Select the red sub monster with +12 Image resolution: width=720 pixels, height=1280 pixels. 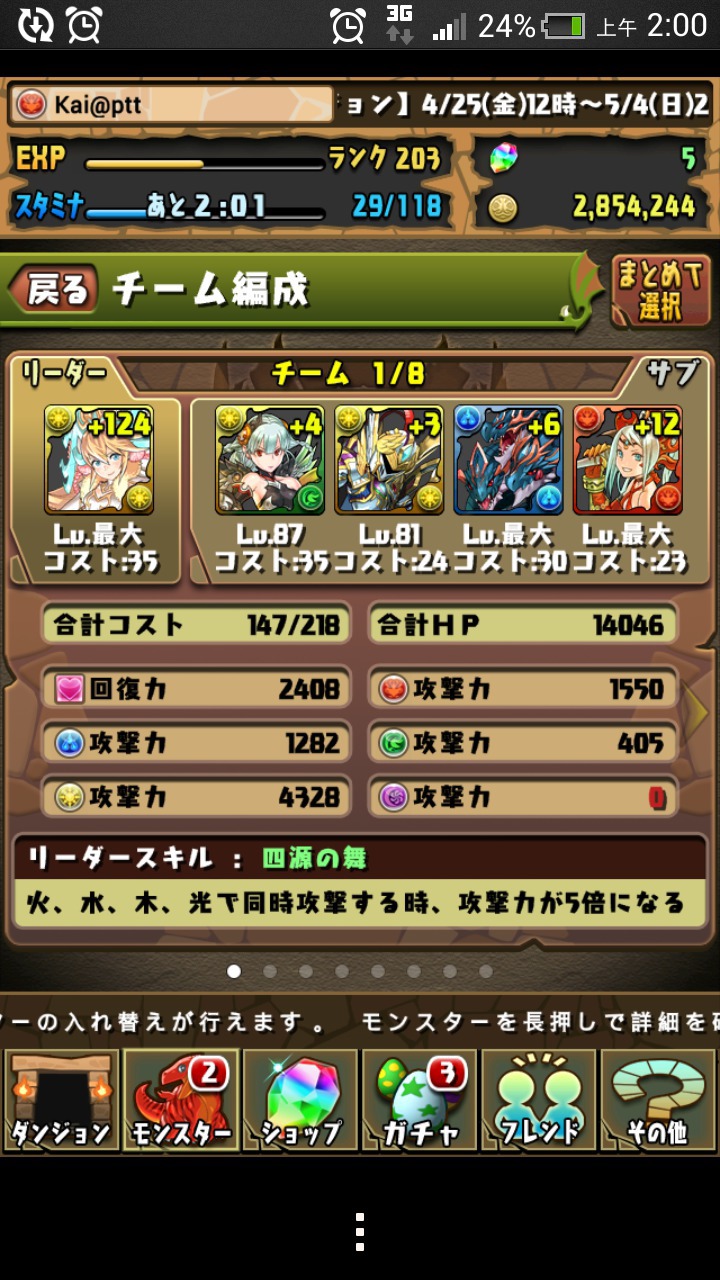pyautogui.click(x=628, y=459)
